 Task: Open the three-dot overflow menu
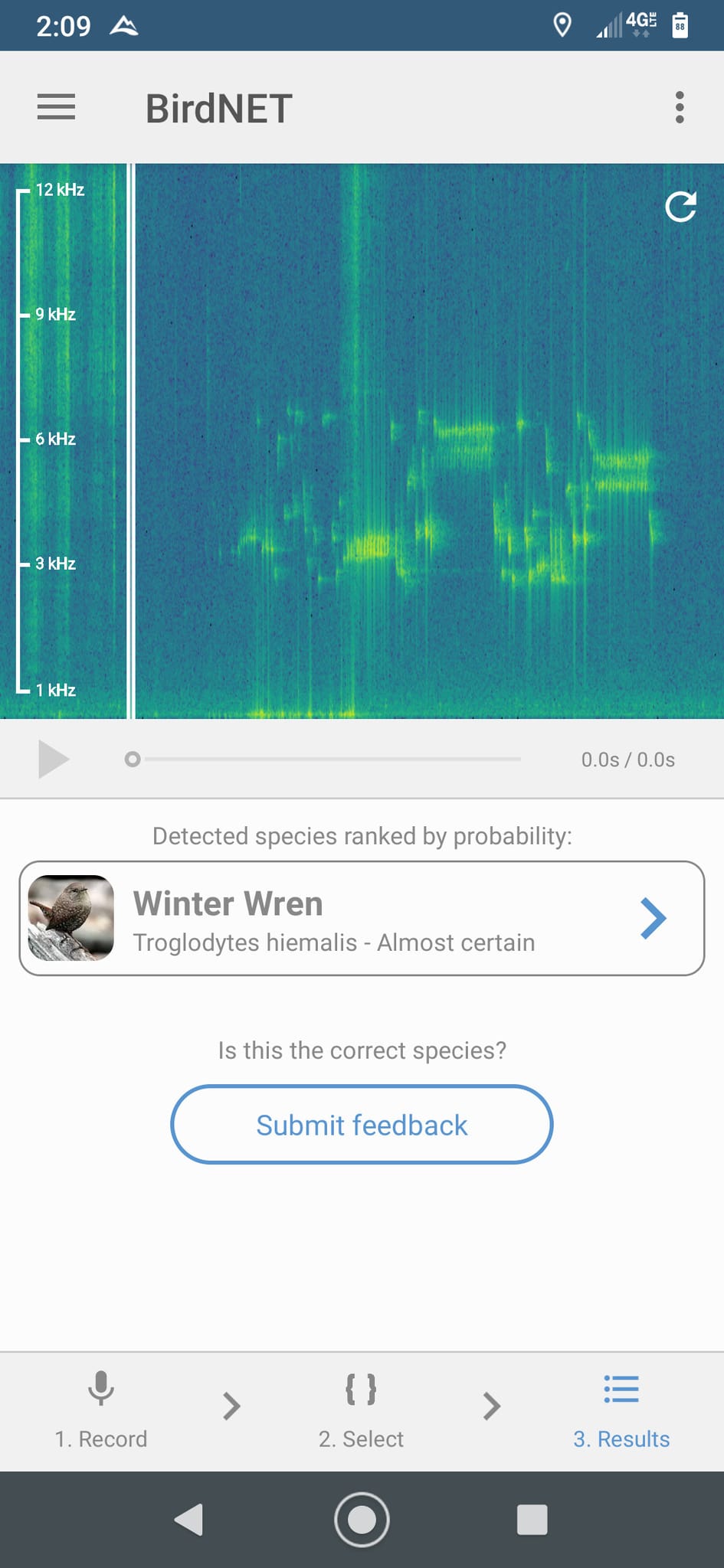click(x=679, y=107)
